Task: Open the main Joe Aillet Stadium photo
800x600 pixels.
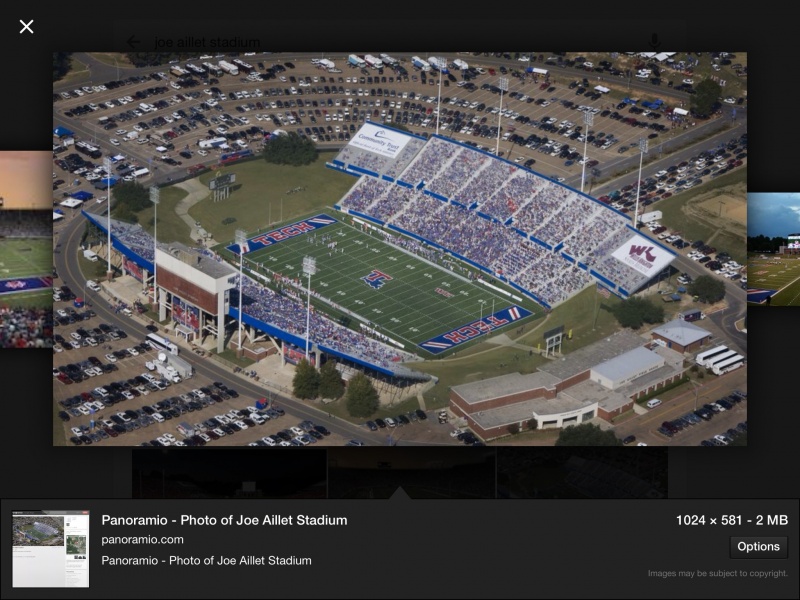Action: point(399,249)
